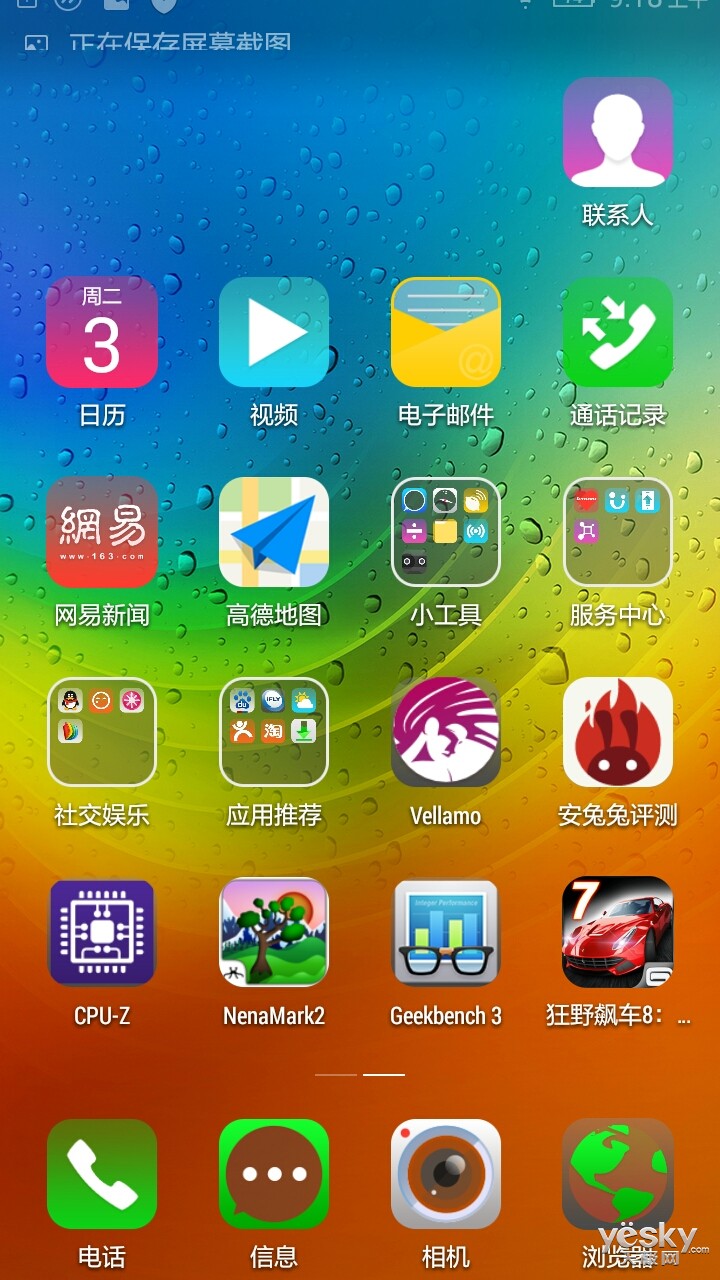The image size is (720, 1280).
Task: Launch the 相机 camera app
Action: pyautogui.click(x=446, y=1174)
